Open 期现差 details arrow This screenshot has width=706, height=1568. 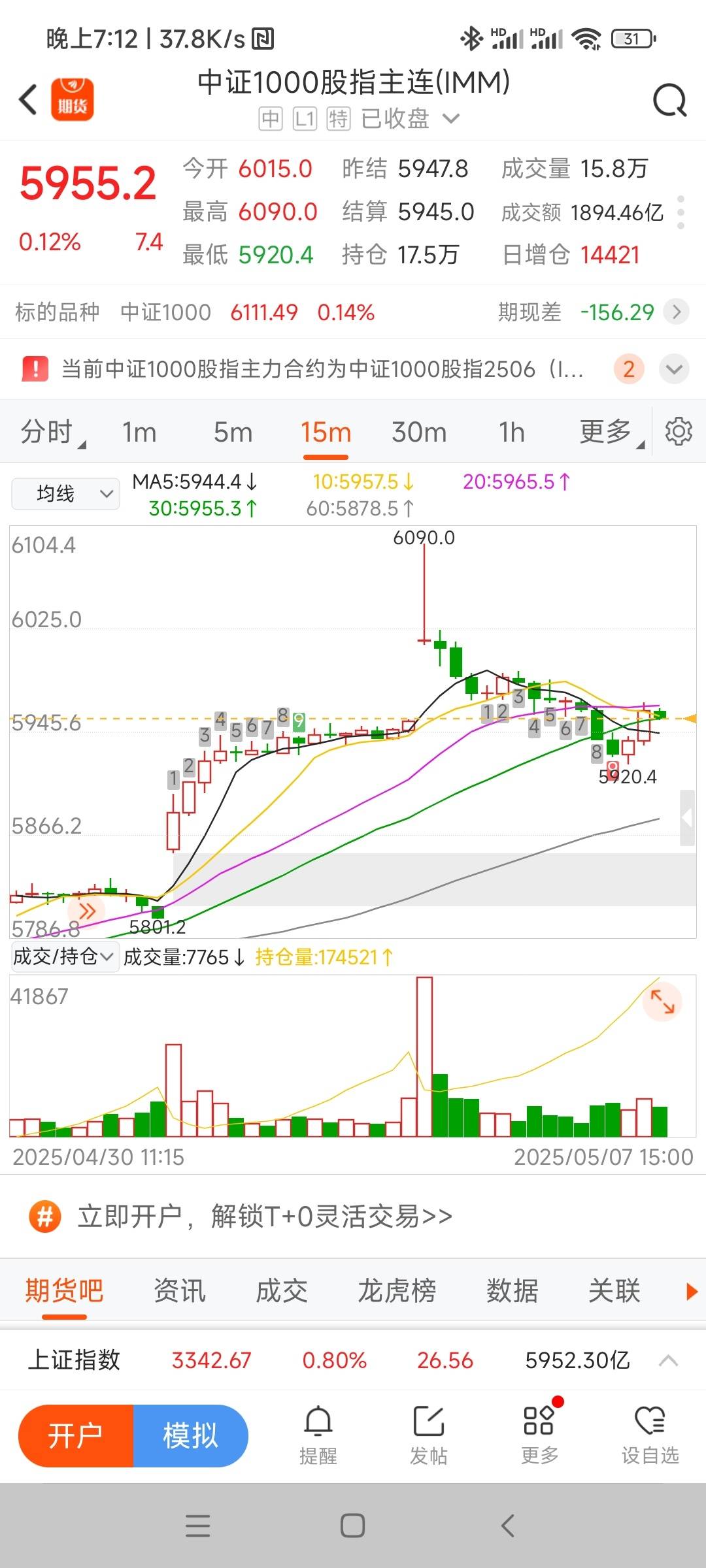676,312
